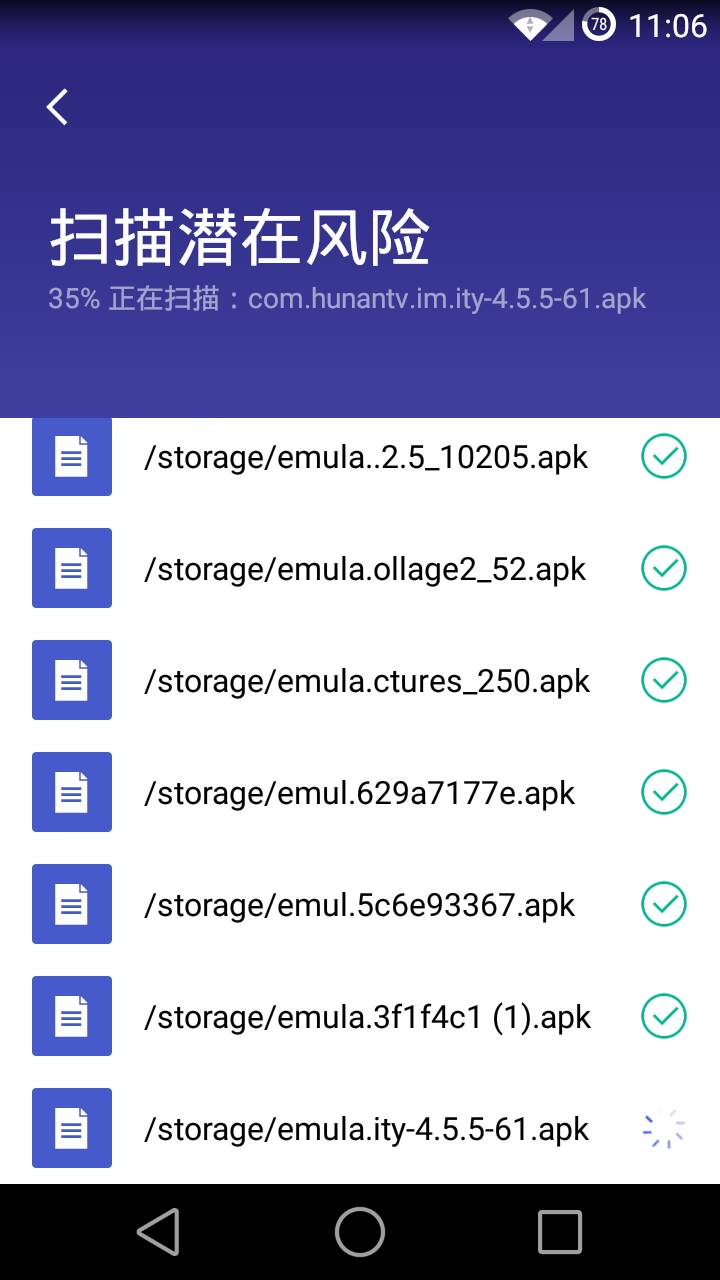Image resolution: width=720 pixels, height=1280 pixels.
Task: Click the green checkmark for /storage/emula..2.5_10205.apk
Action: click(663, 457)
